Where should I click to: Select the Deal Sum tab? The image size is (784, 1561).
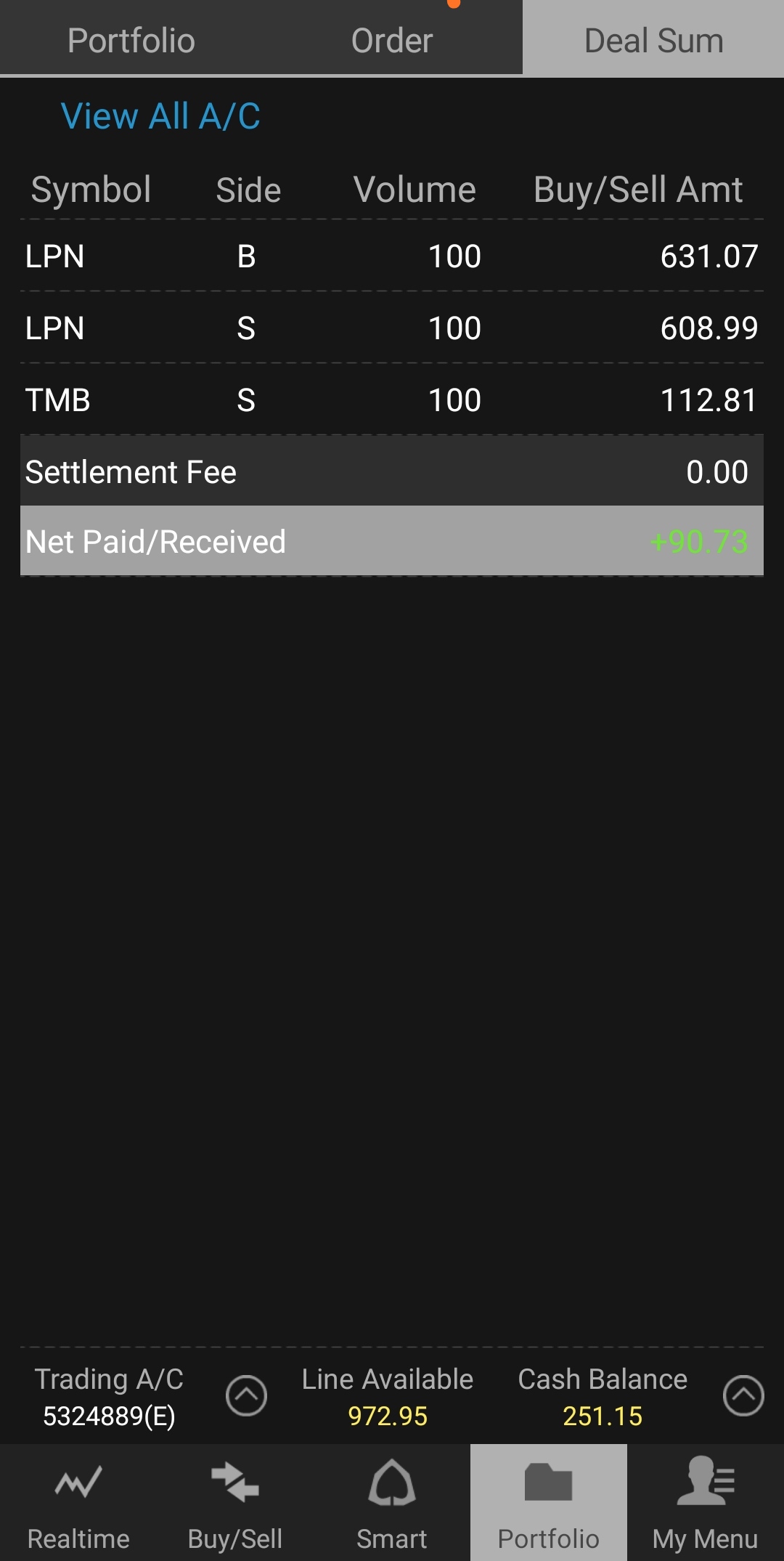tap(653, 40)
